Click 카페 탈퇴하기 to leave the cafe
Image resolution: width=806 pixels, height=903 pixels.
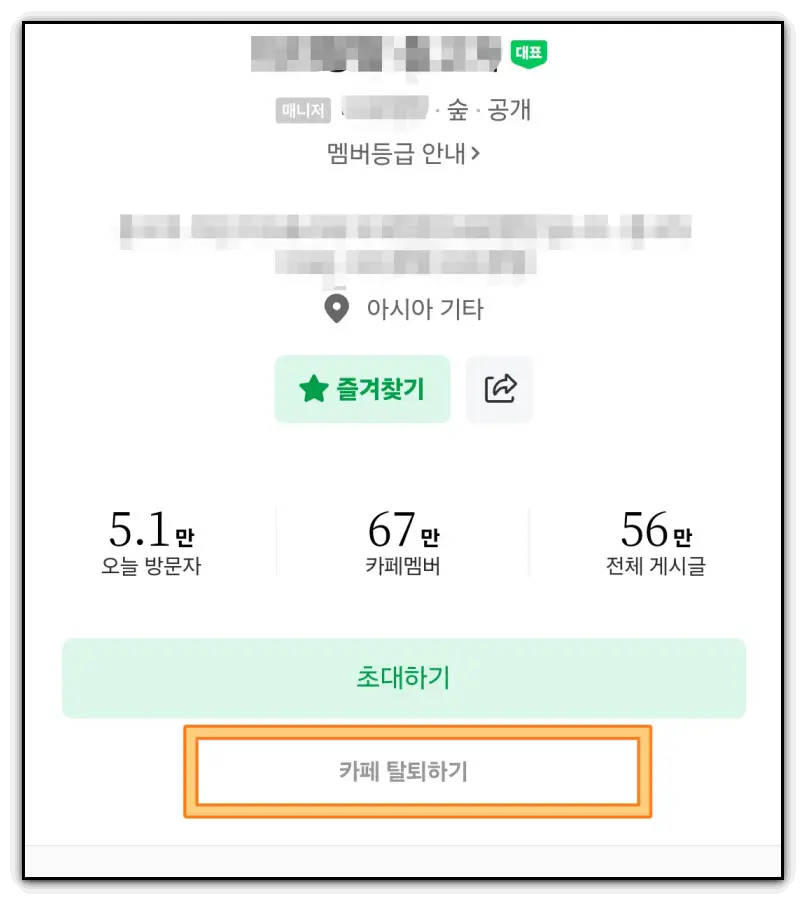(403, 770)
